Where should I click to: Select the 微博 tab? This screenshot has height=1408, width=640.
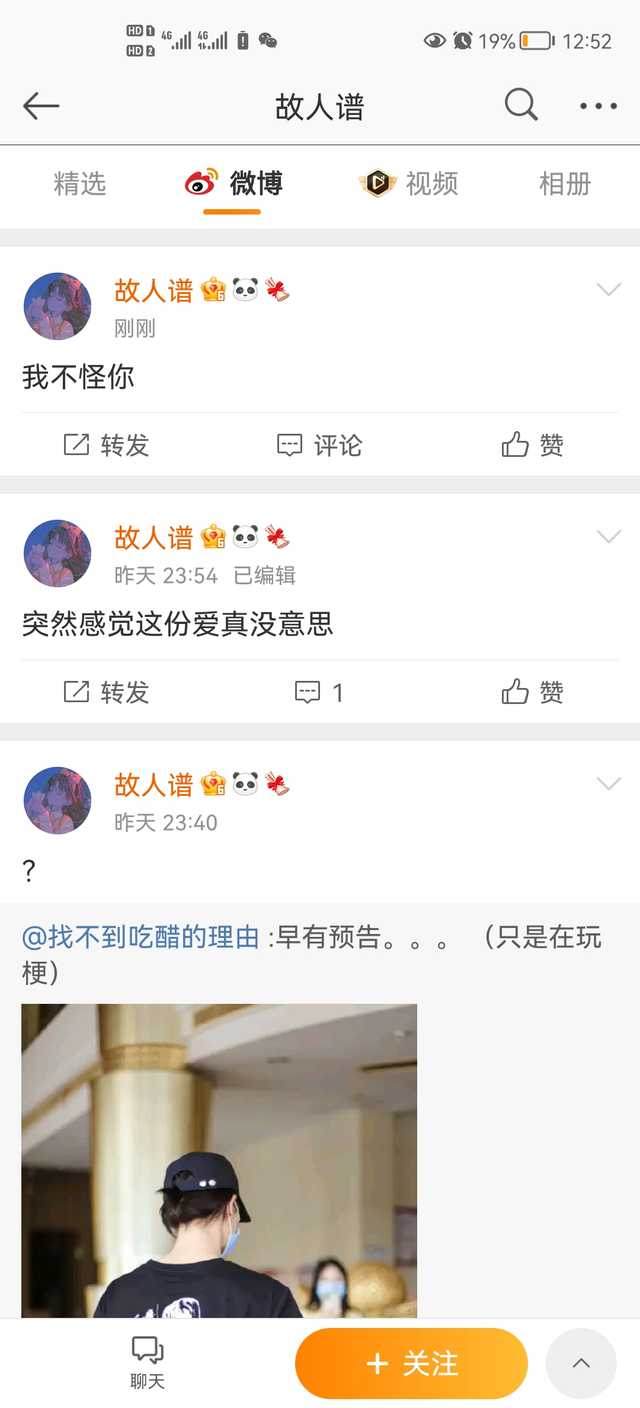[233, 184]
